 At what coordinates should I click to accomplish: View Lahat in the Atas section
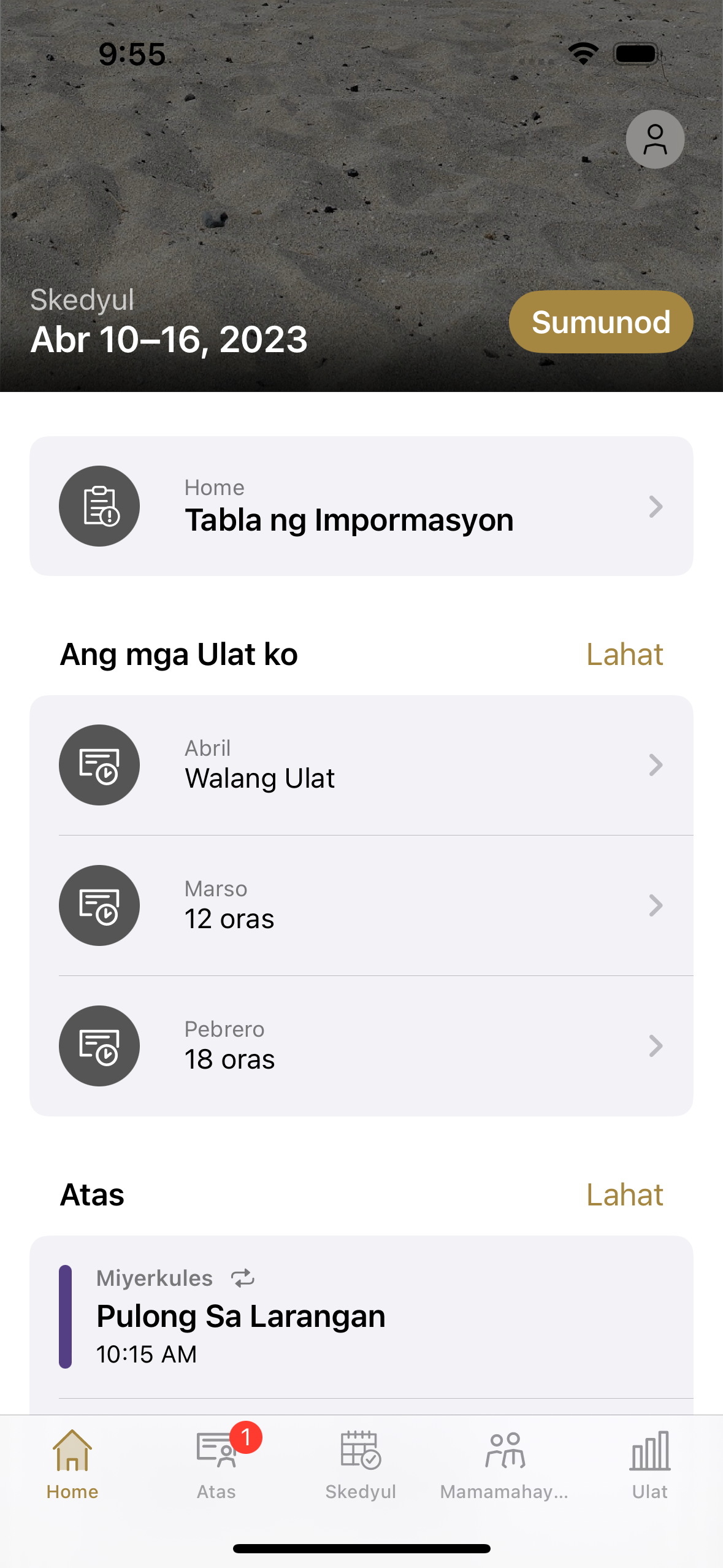624,1194
